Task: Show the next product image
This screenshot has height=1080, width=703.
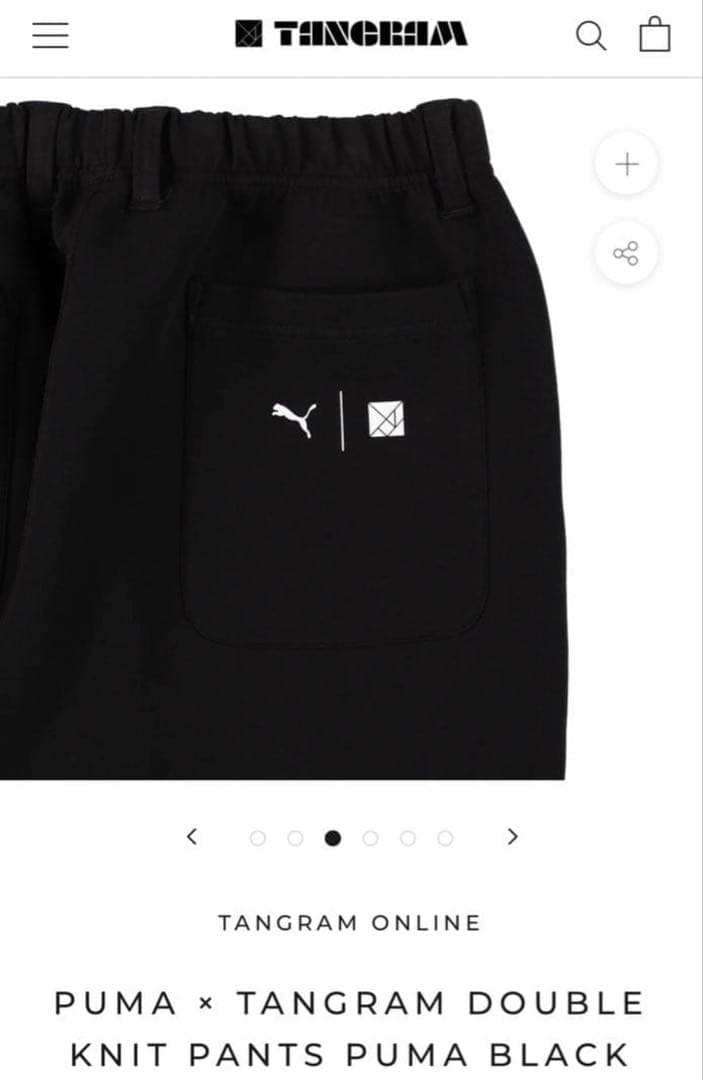Action: point(512,837)
